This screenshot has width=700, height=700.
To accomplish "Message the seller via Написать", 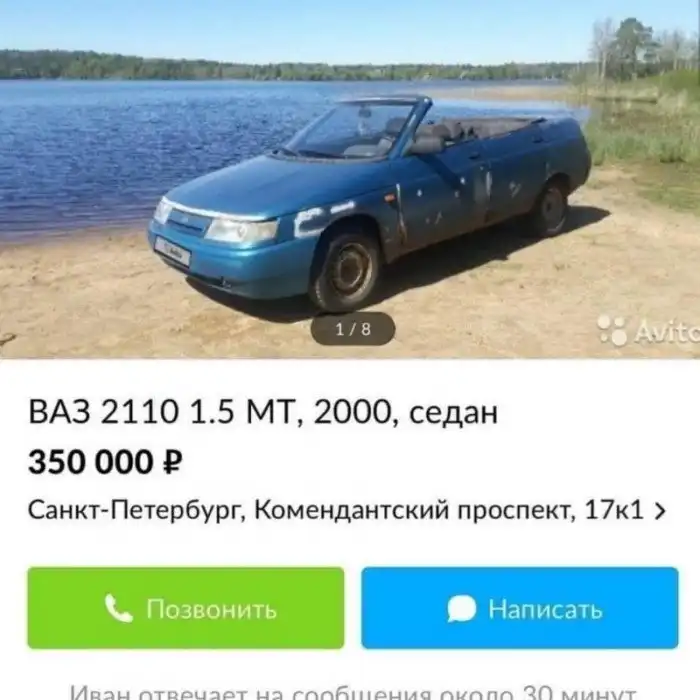I will [x=519, y=608].
